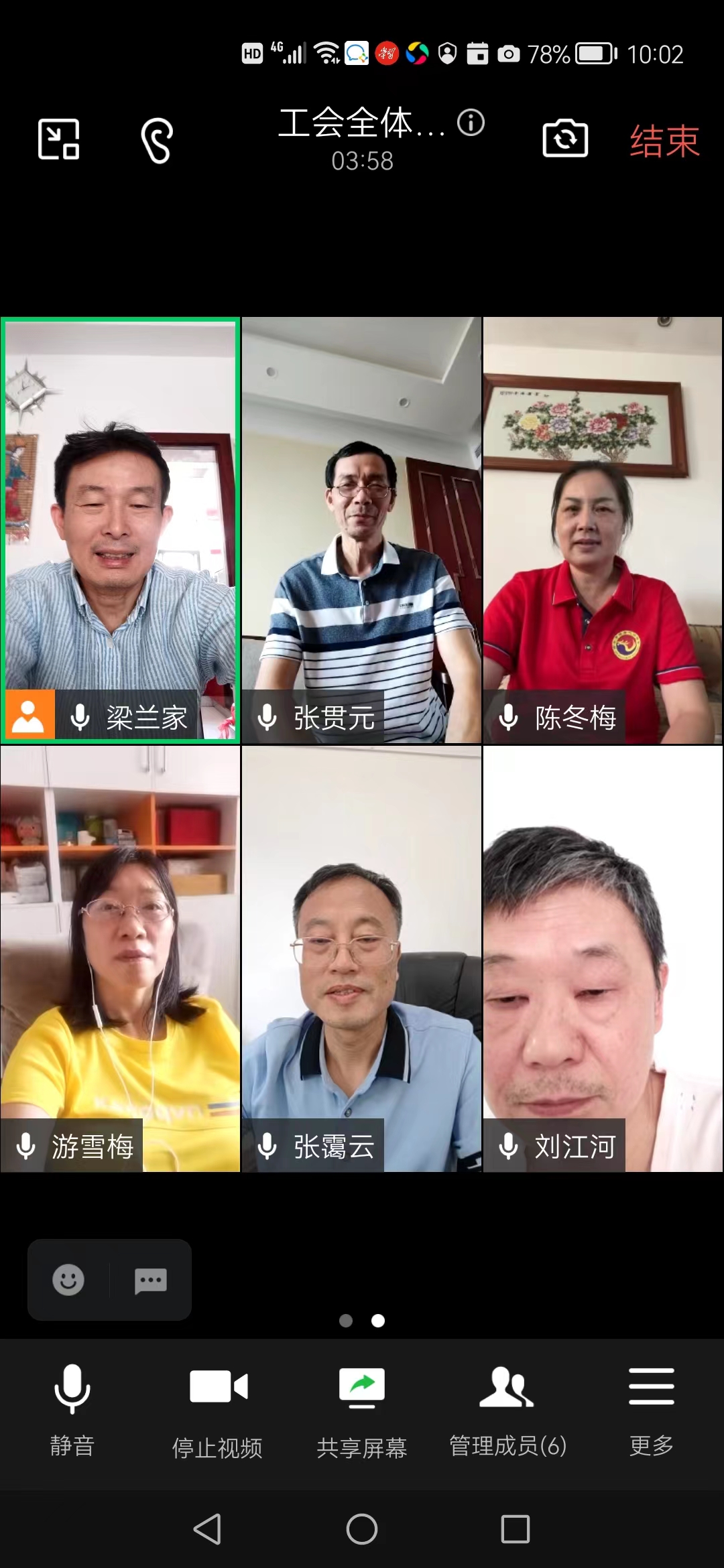Open 刘江河's video tile
Screen dimensions: 724x1568
point(603,958)
